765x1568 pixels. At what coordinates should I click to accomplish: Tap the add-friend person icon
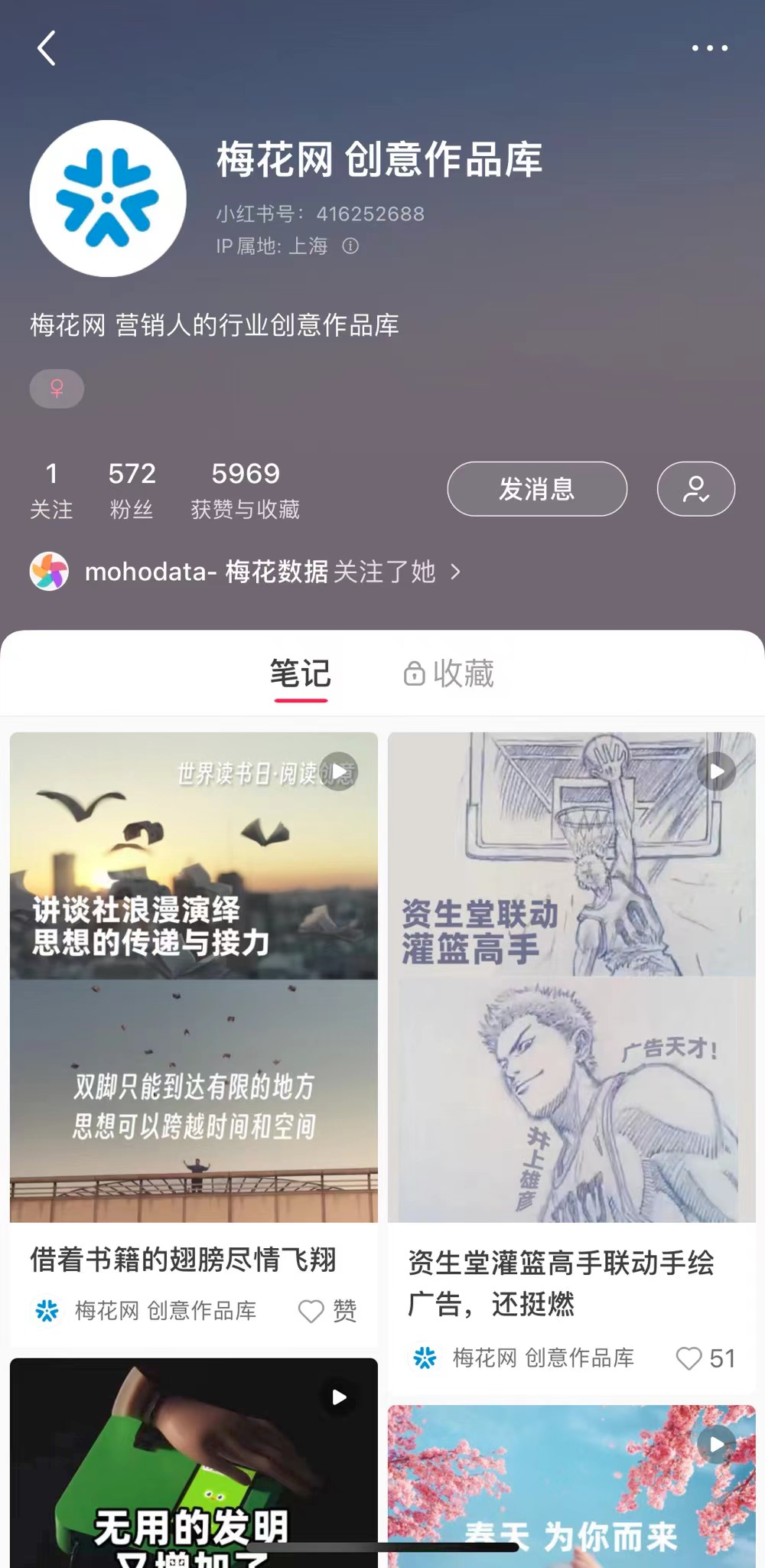click(695, 489)
